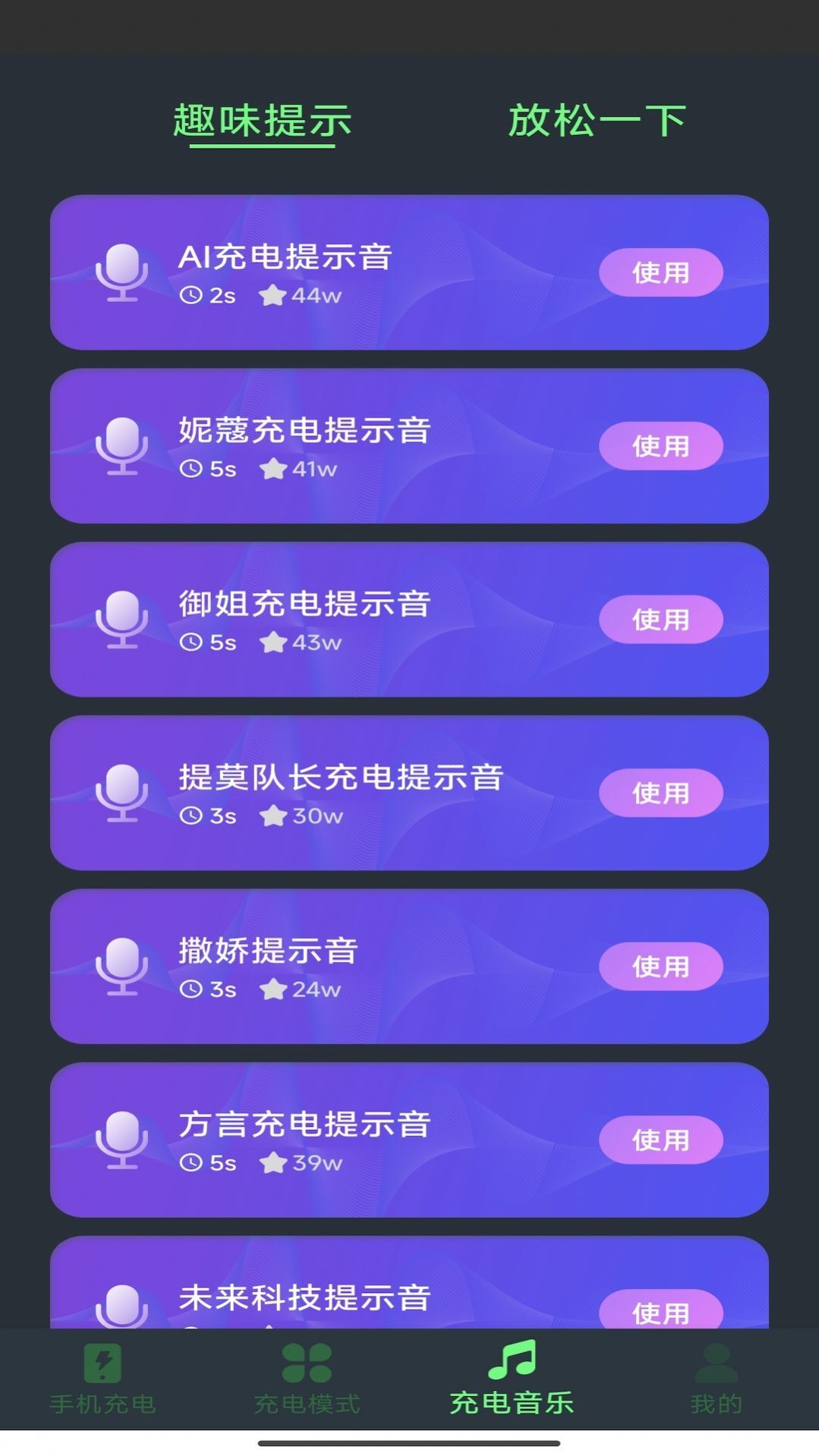819x1456 pixels.
Task: Select the 御姐充电提示音 card
Action: coord(410,620)
